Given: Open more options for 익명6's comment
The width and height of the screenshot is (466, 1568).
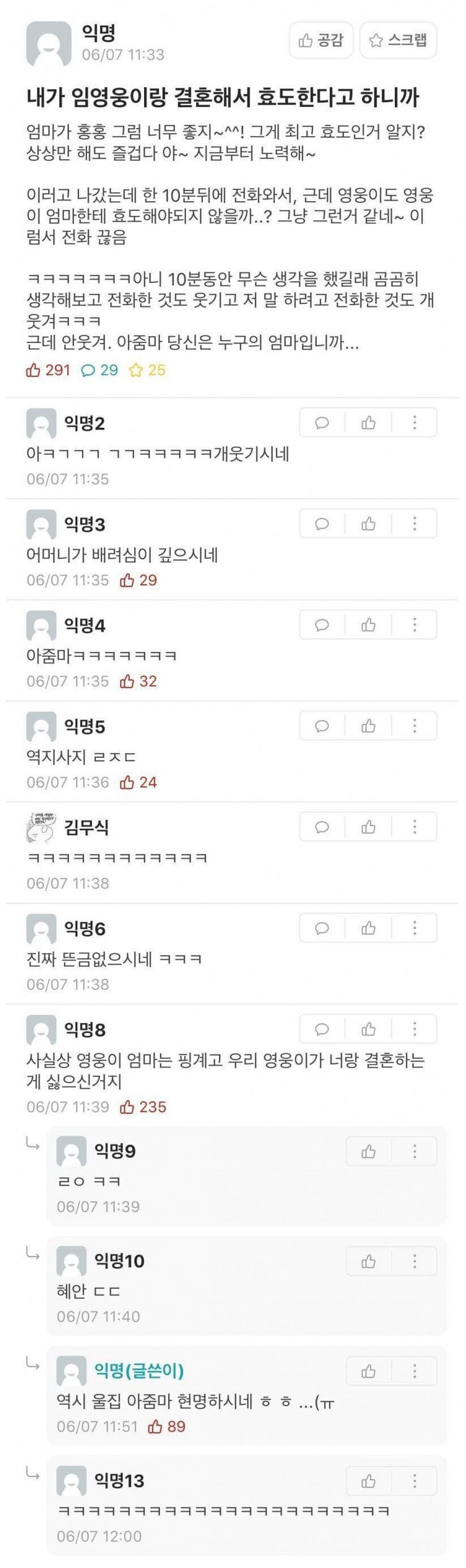Looking at the screenshot, I should pyautogui.click(x=414, y=928).
